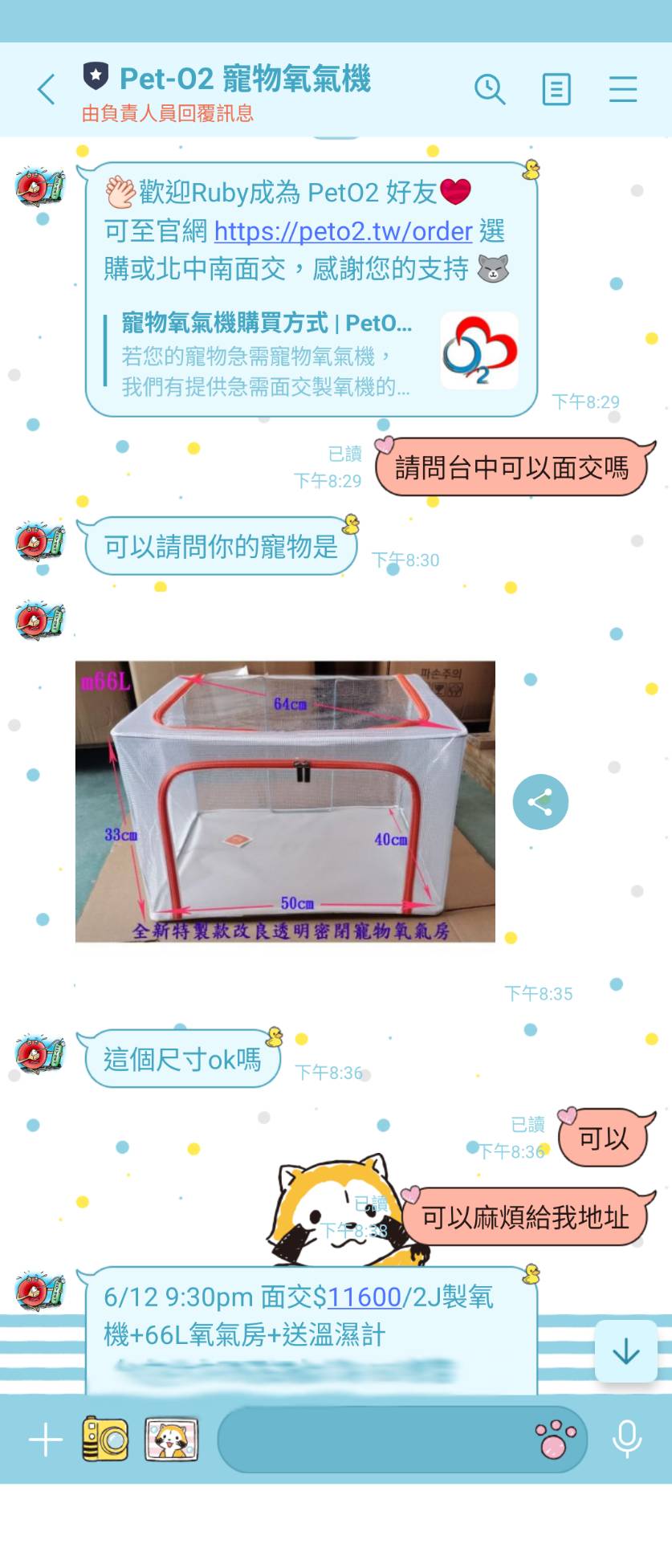This screenshot has width=672, height=1568.
Task: Tap the underlined 11600 amount
Action: [x=364, y=1297]
